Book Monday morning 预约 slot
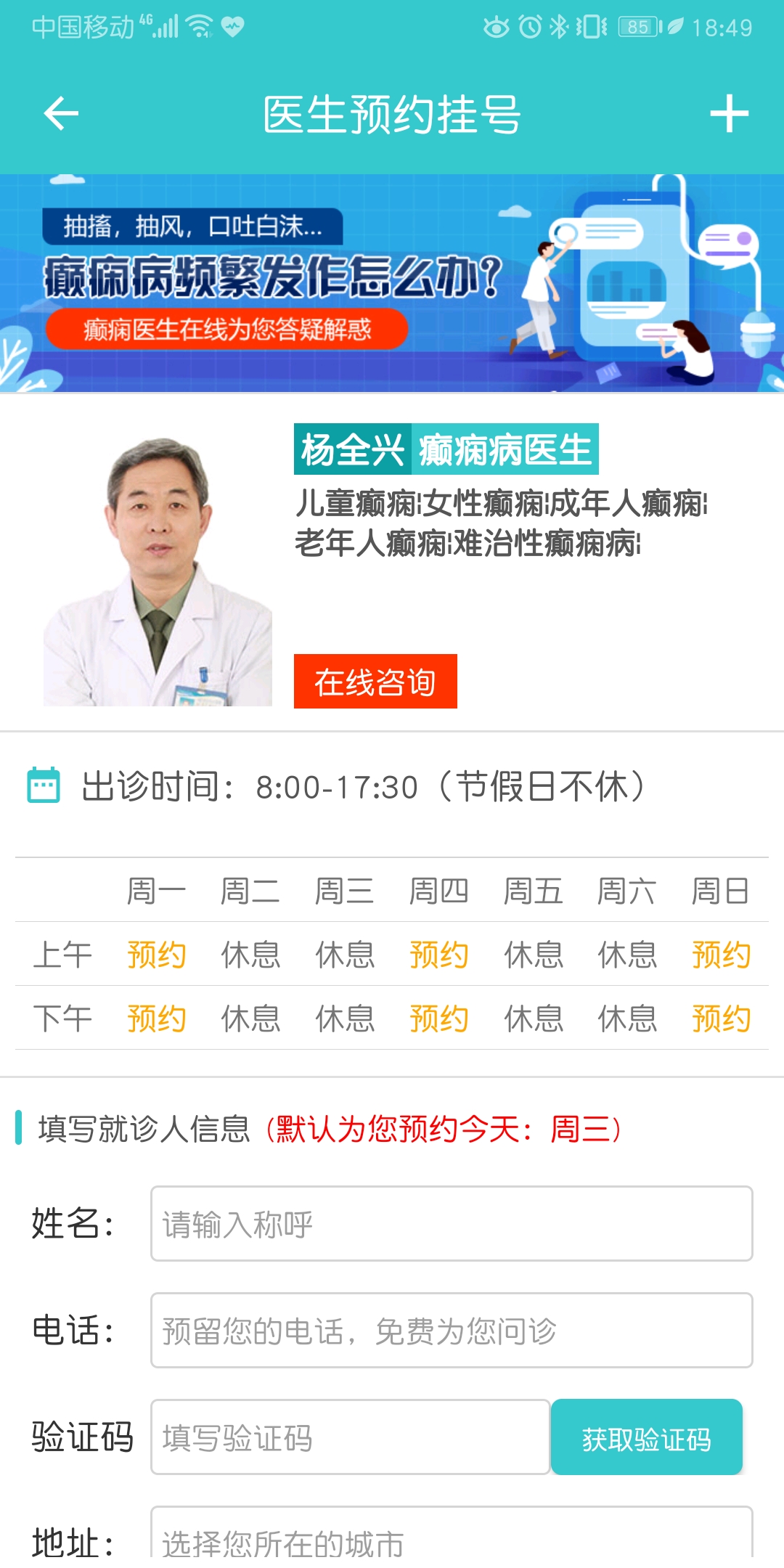Image resolution: width=784 pixels, height=1568 pixels. (157, 955)
